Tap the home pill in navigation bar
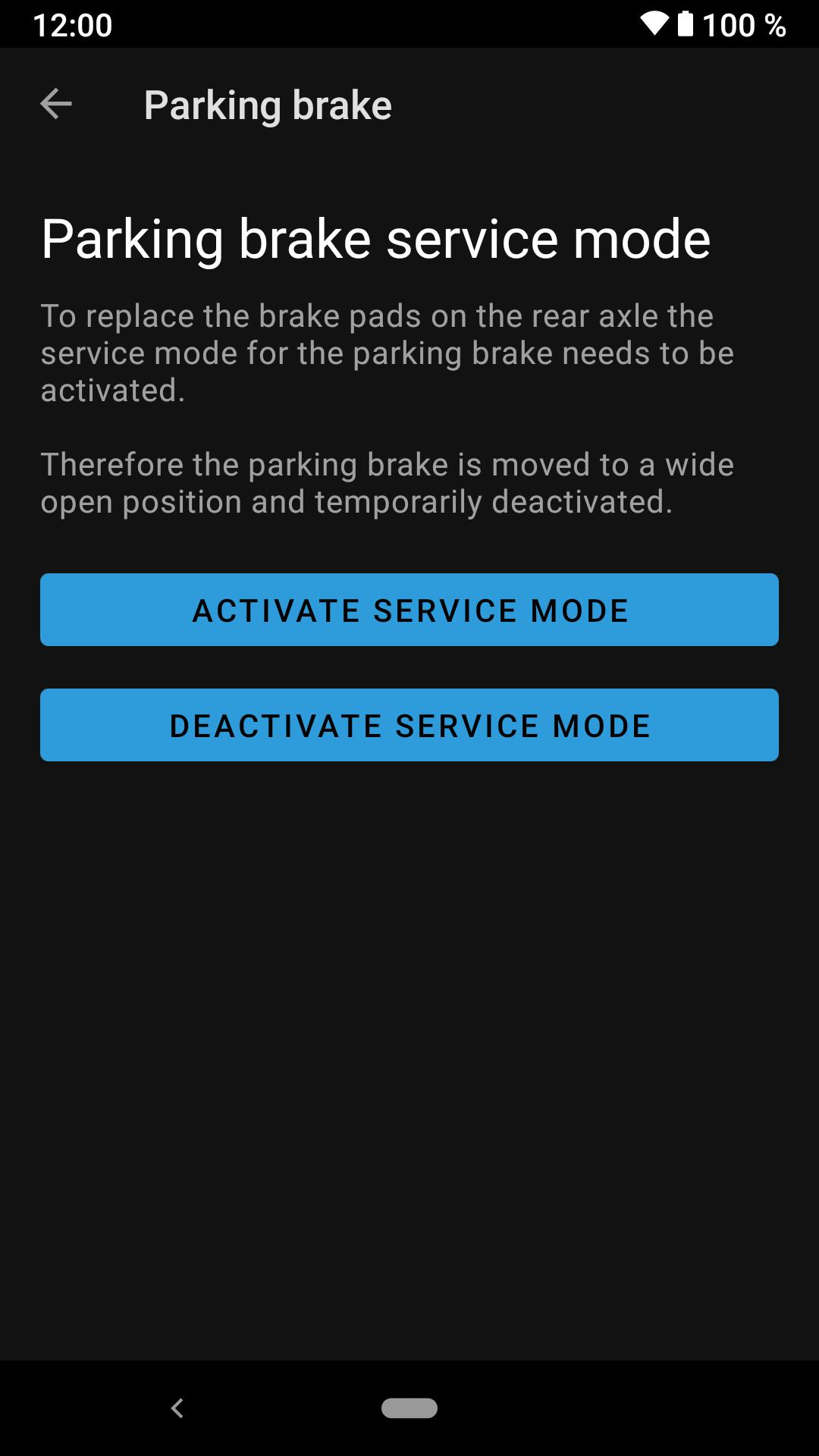 click(409, 1408)
